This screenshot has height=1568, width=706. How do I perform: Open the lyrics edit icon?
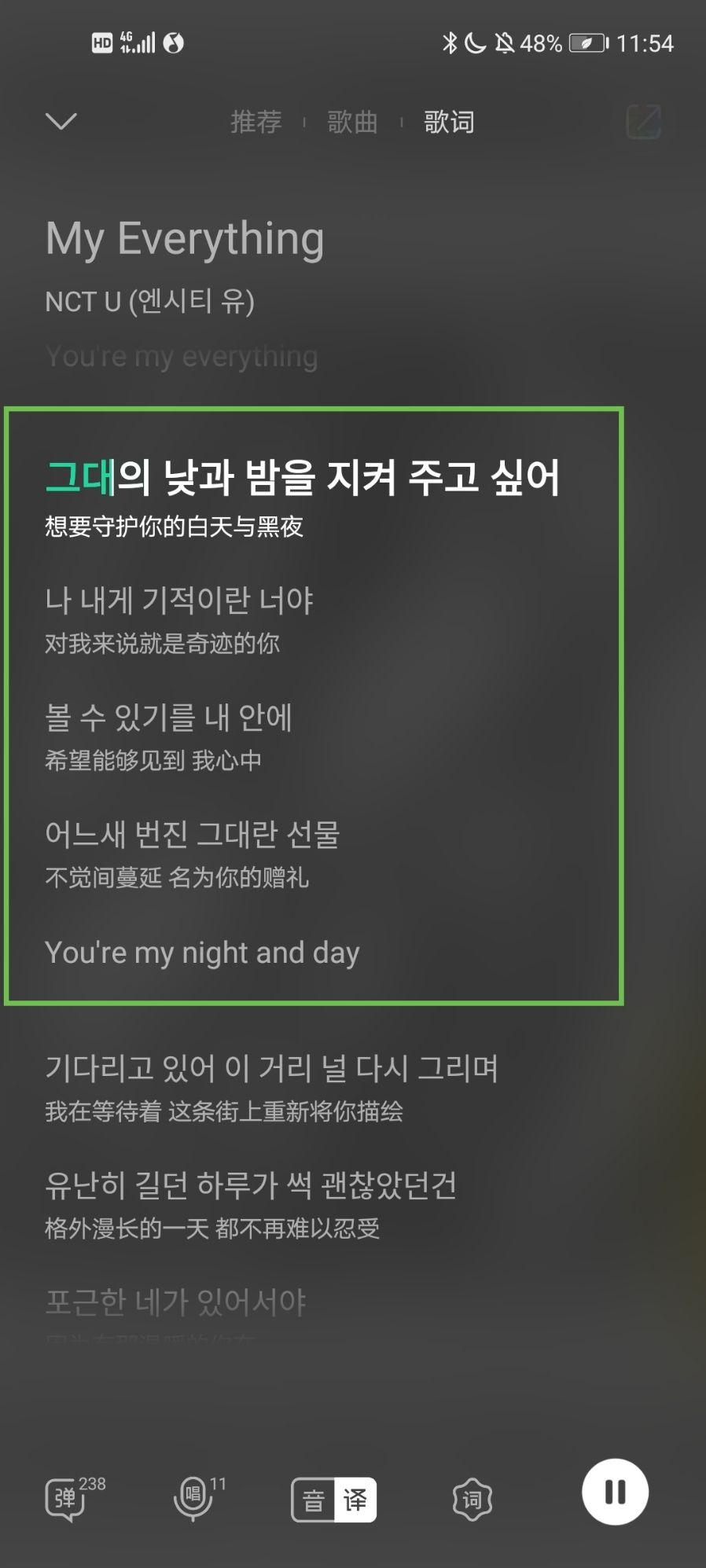coord(643,122)
